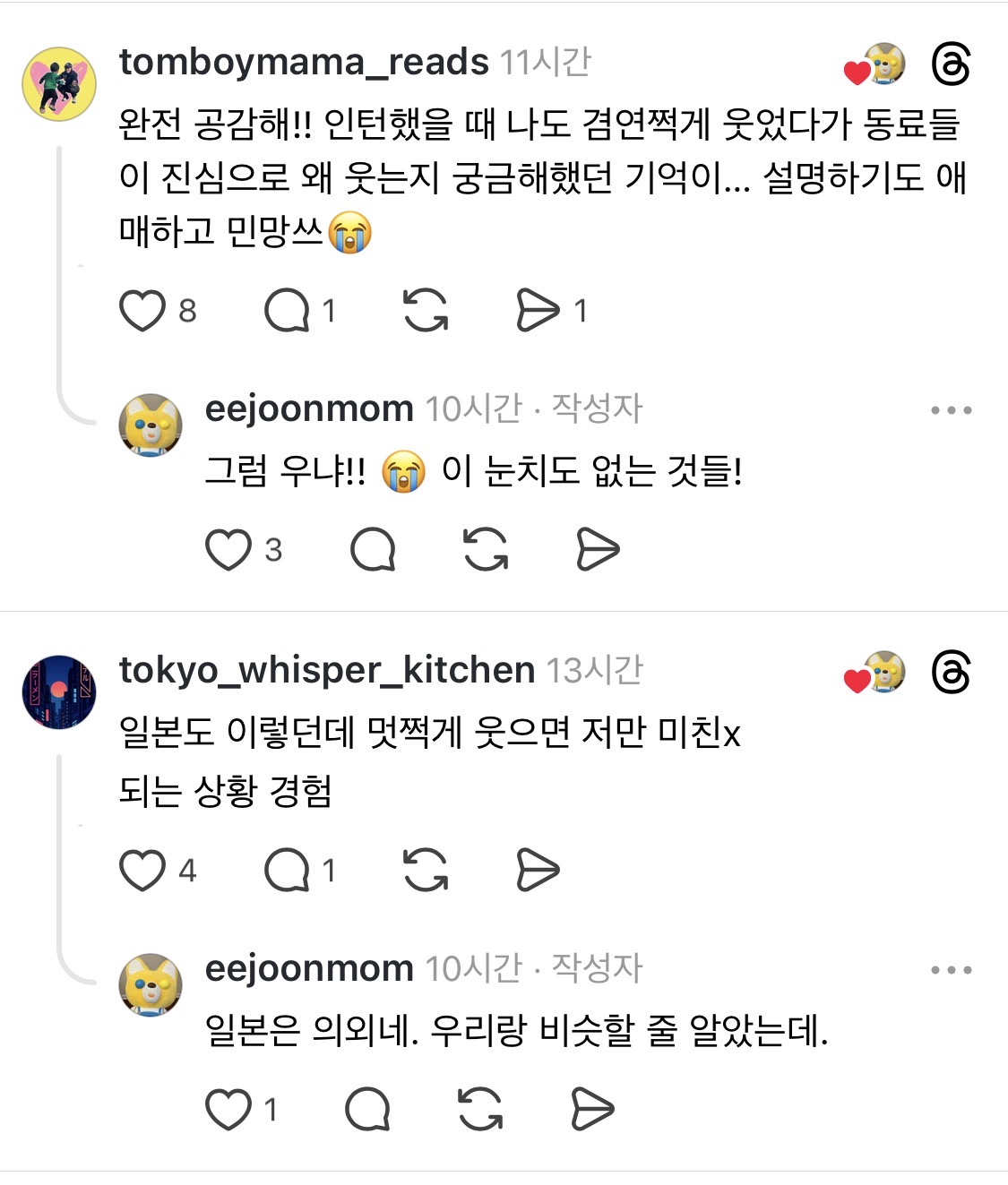Reply to tomboymama_reads' comment

[x=287, y=311]
